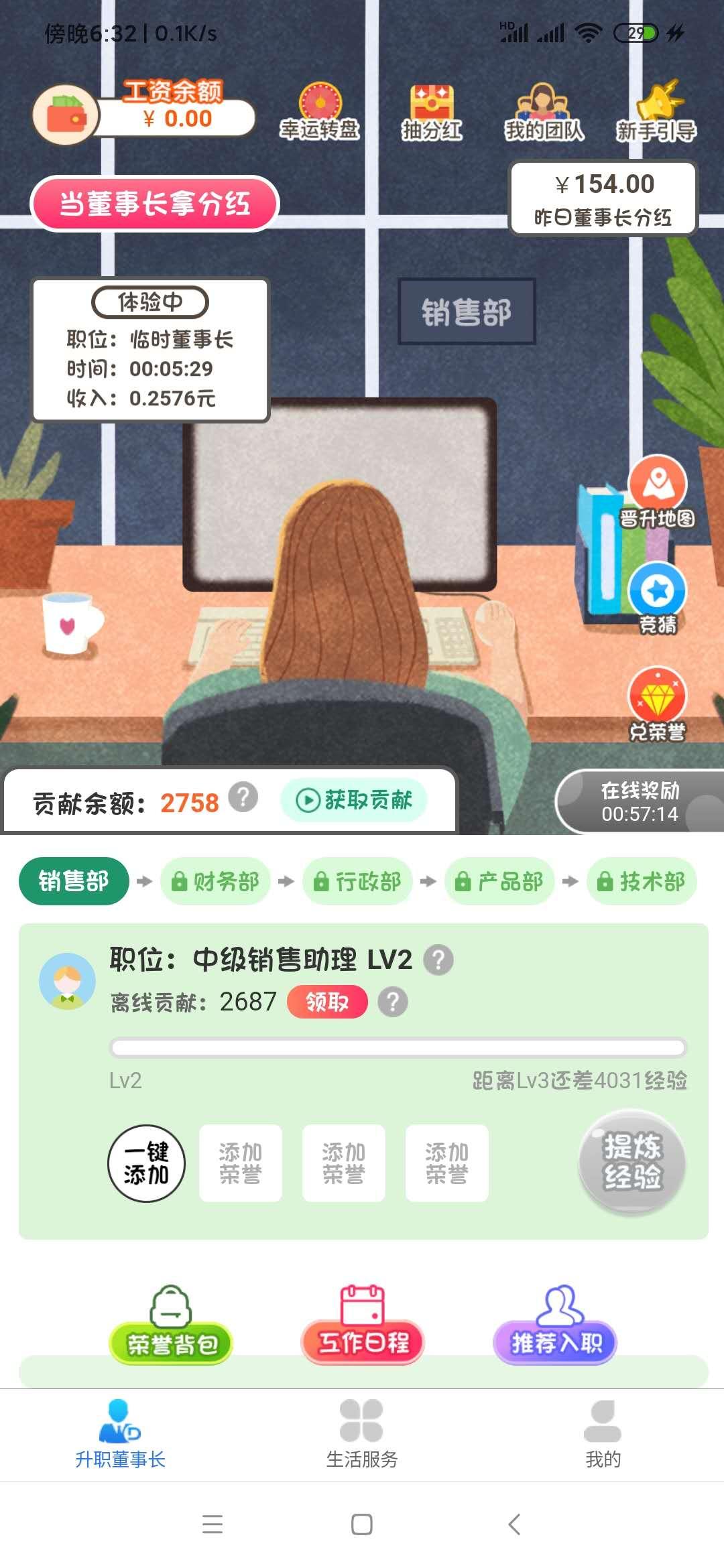This screenshot has height=1568, width=724.
Task: Claim offline contribution with 领取
Action: pos(327,1002)
